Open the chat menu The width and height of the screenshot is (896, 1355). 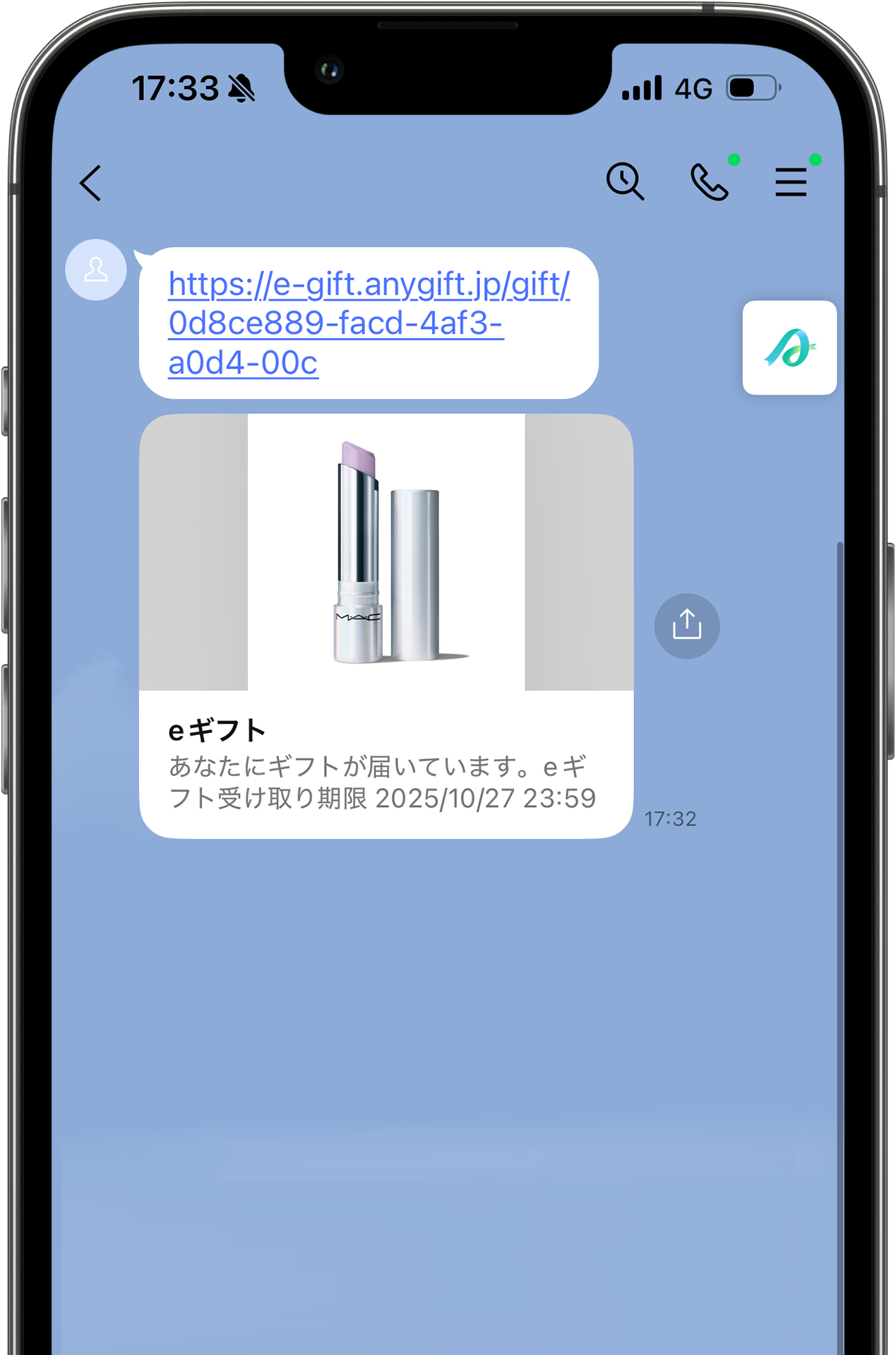[x=790, y=182]
